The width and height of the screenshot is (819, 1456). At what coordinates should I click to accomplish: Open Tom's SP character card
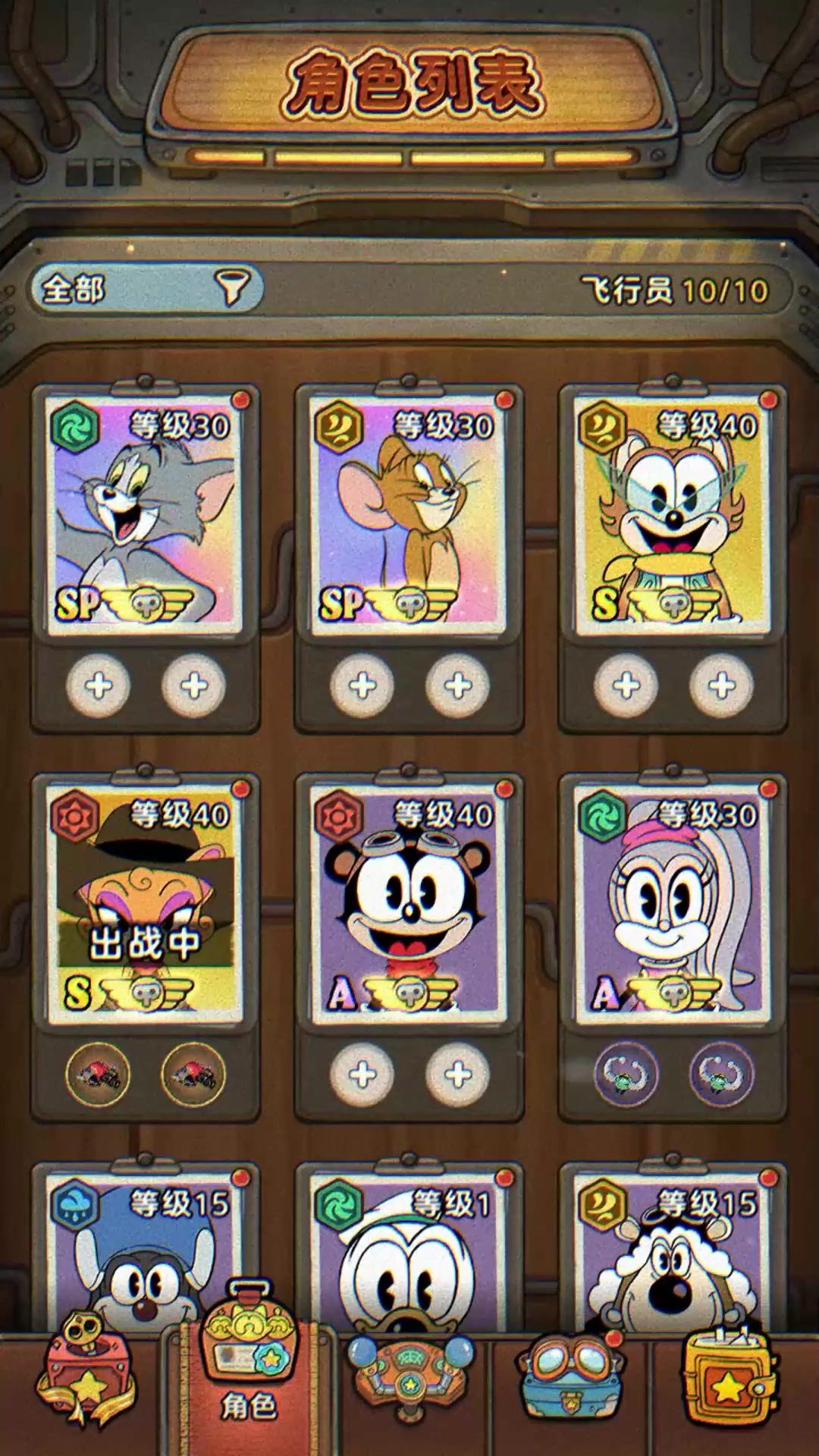145,516
